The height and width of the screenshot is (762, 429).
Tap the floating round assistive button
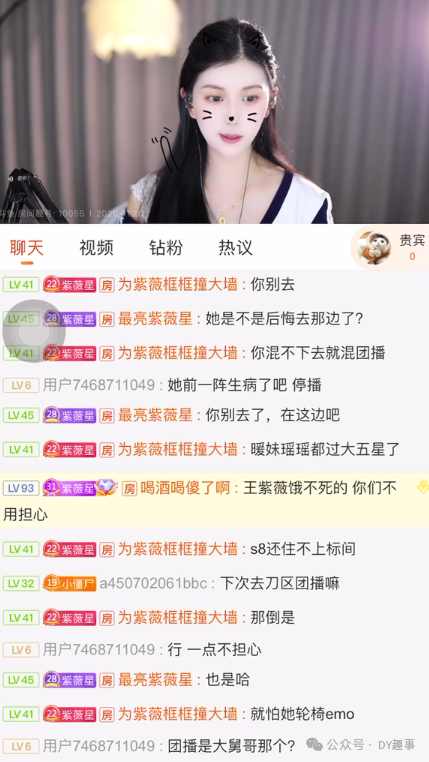tap(34, 331)
